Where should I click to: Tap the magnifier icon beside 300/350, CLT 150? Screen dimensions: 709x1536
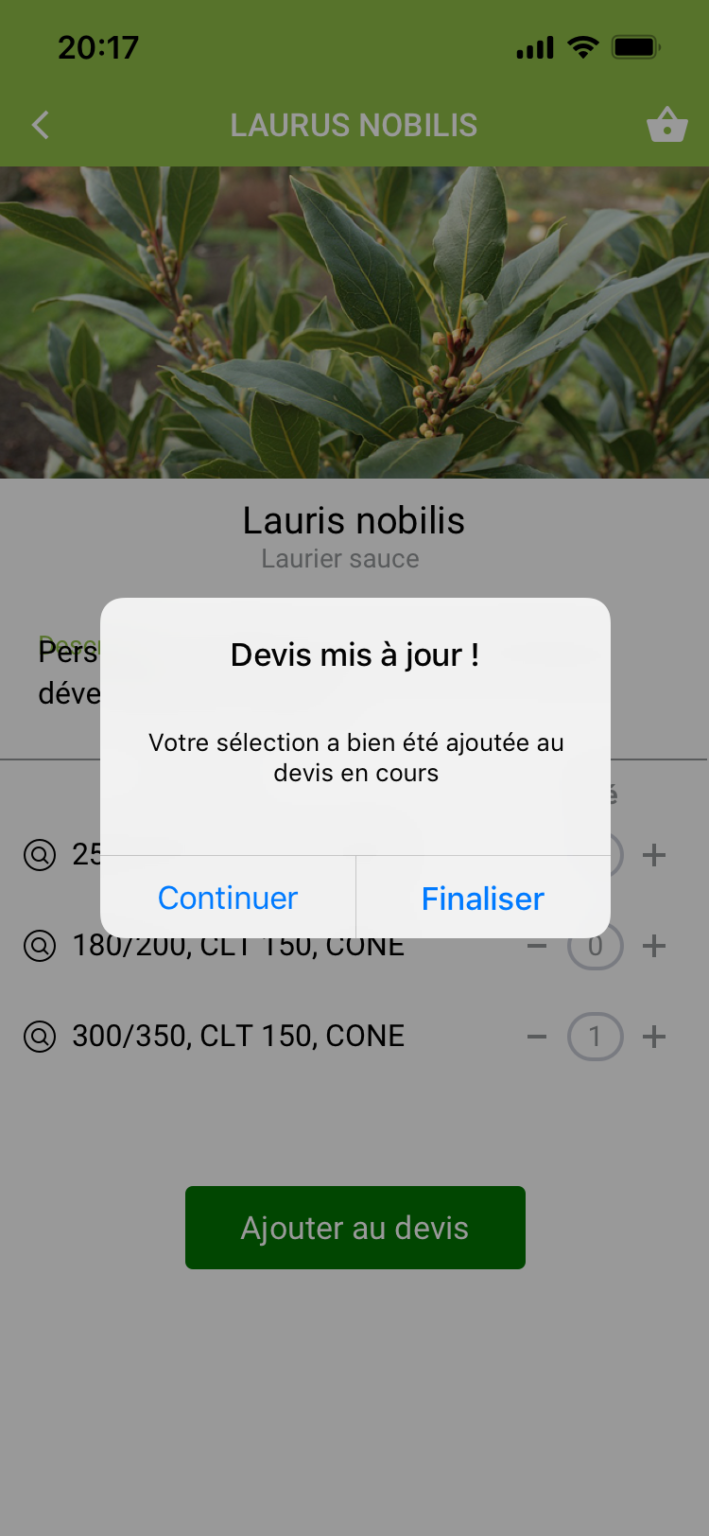(x=39, y=1037)
